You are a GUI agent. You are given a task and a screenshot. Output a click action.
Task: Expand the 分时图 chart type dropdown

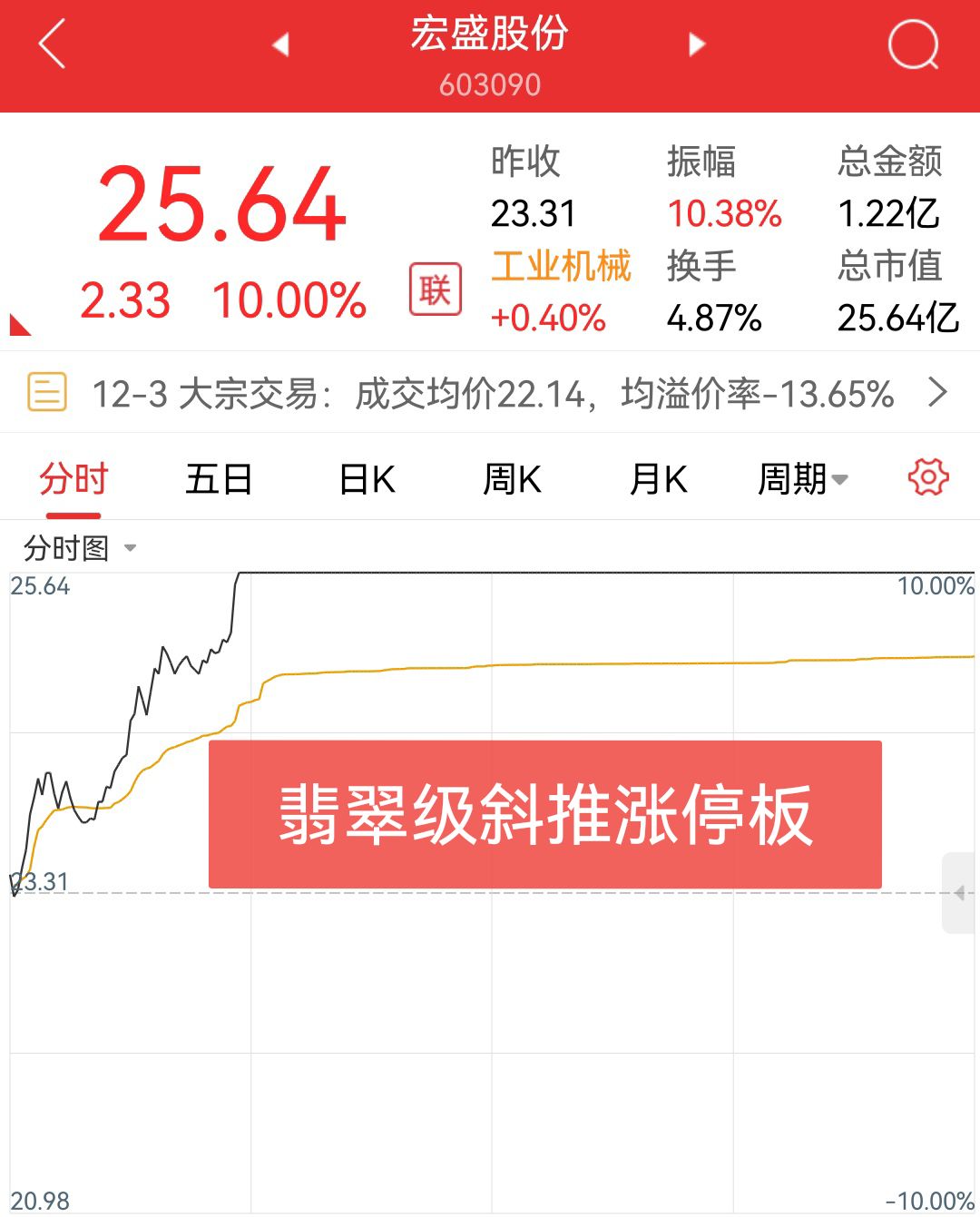[x=80, y=548]
